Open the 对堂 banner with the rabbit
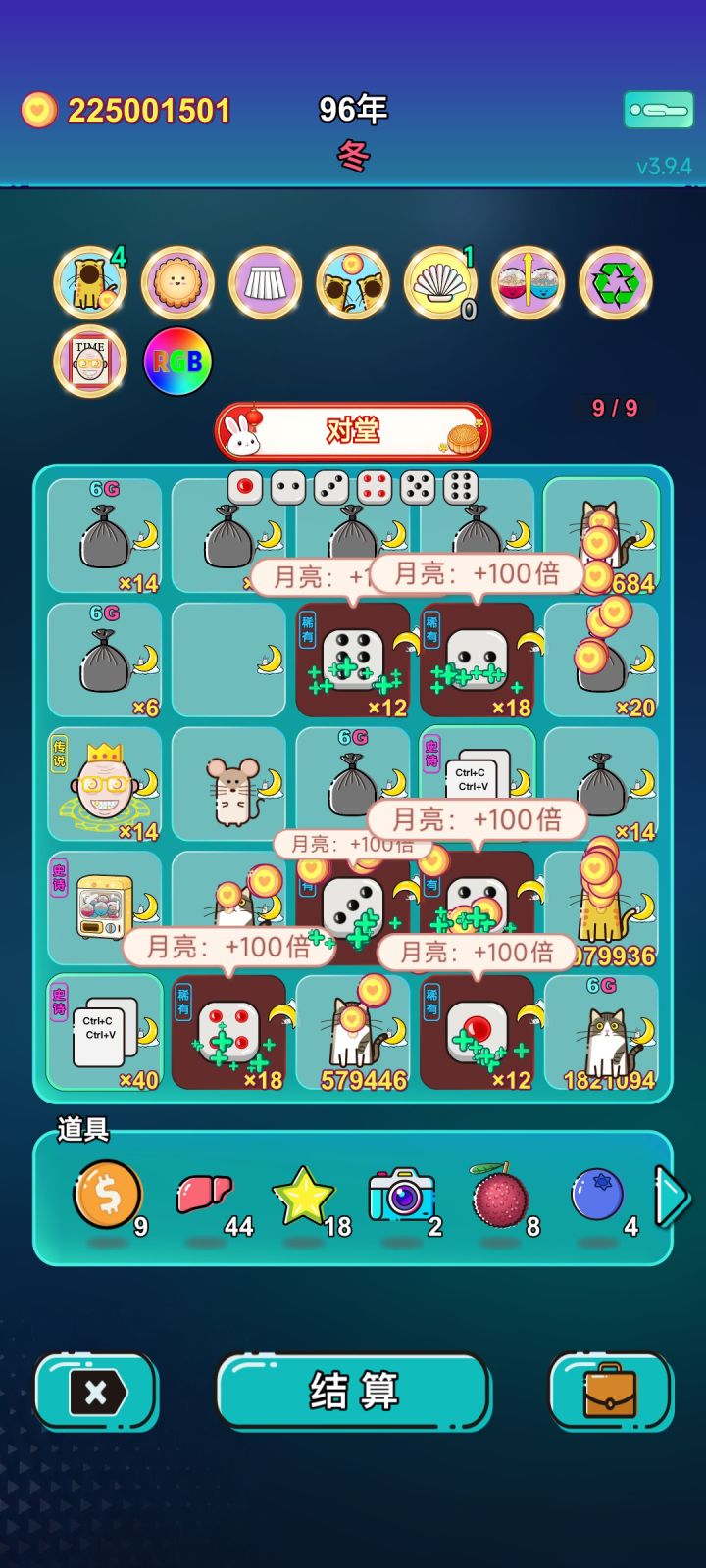The height and width of the screenshot is (1568, 706). [x=353, y=430]
